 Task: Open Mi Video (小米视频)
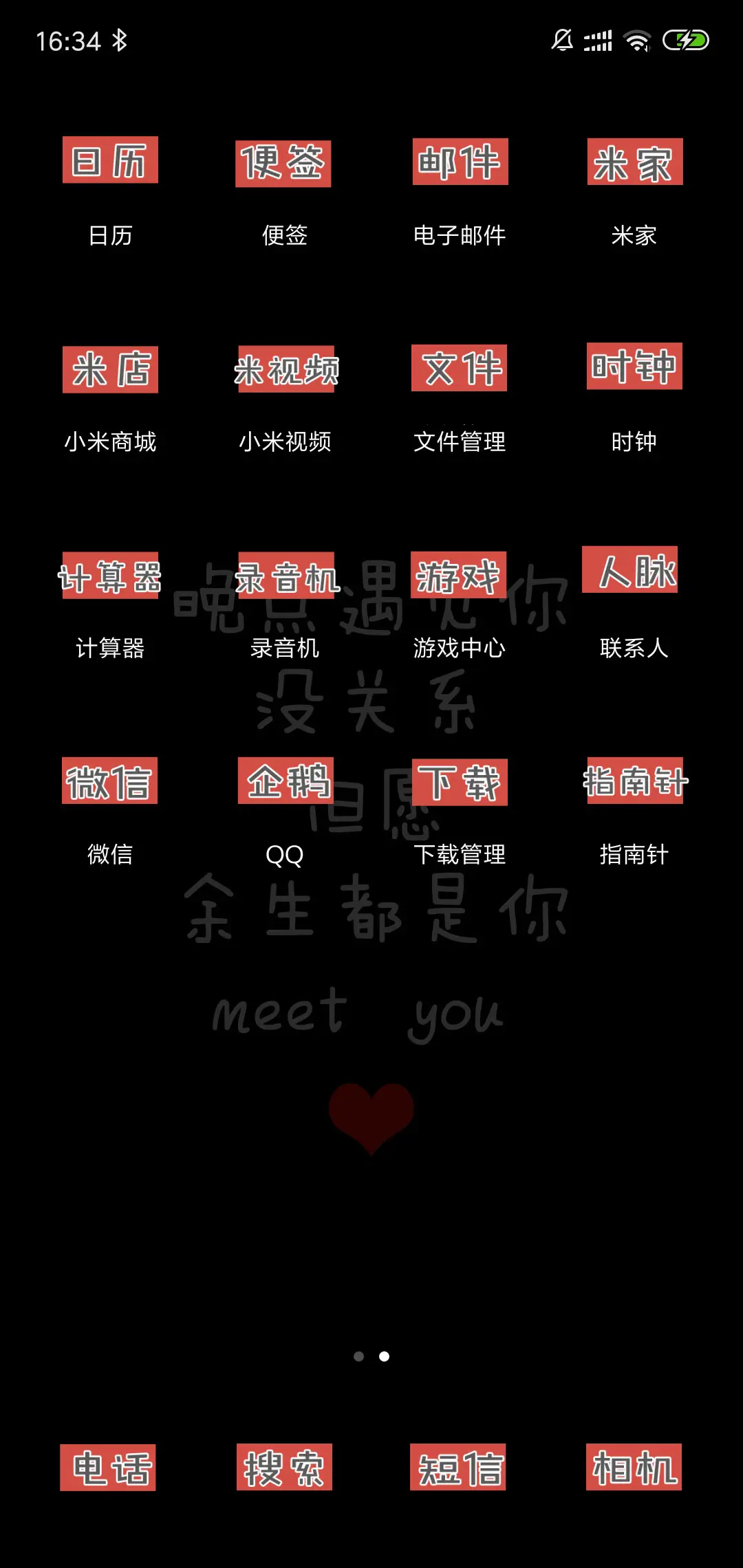click(284, 368)
